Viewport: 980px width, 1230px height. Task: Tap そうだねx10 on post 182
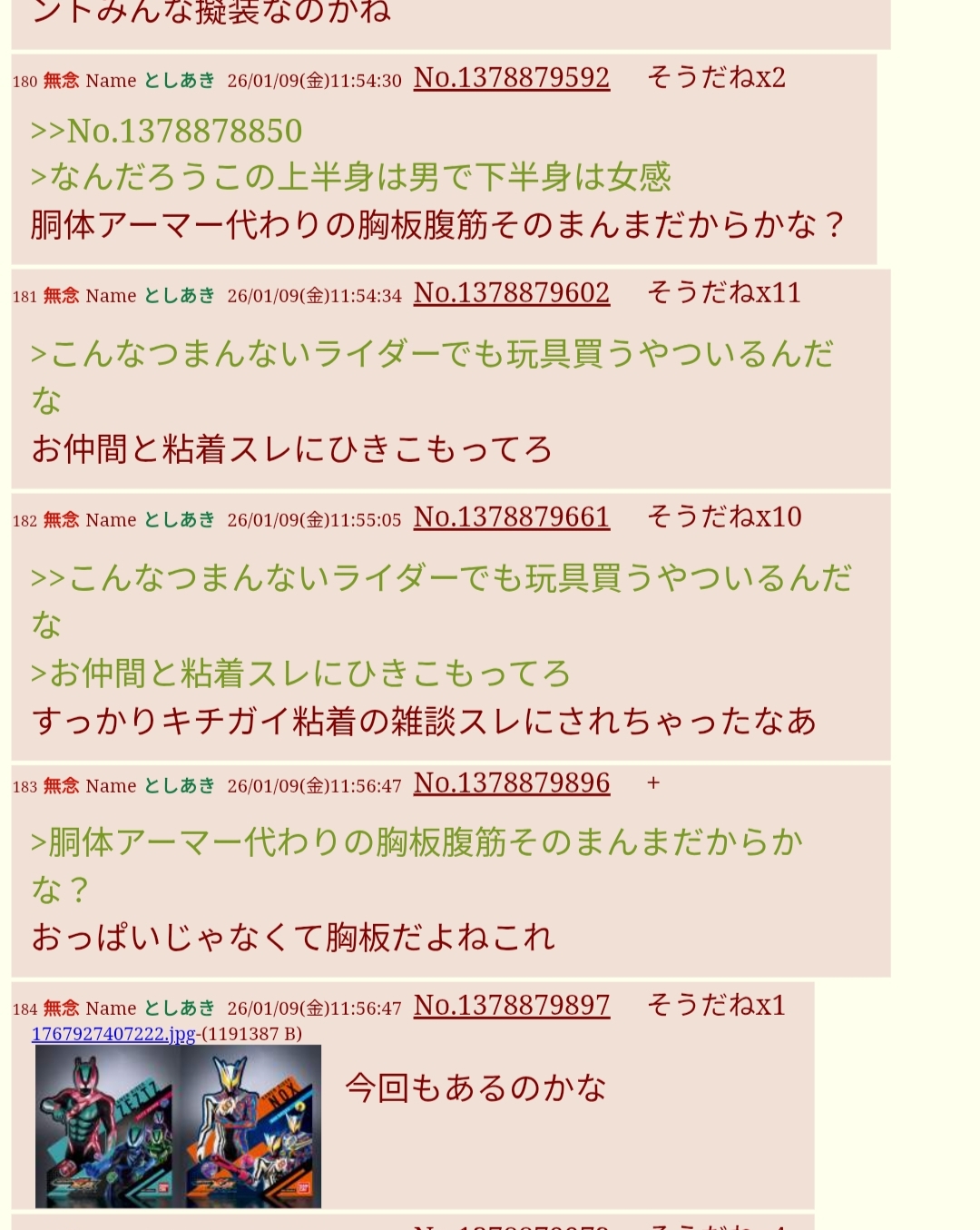pos(723,517)
